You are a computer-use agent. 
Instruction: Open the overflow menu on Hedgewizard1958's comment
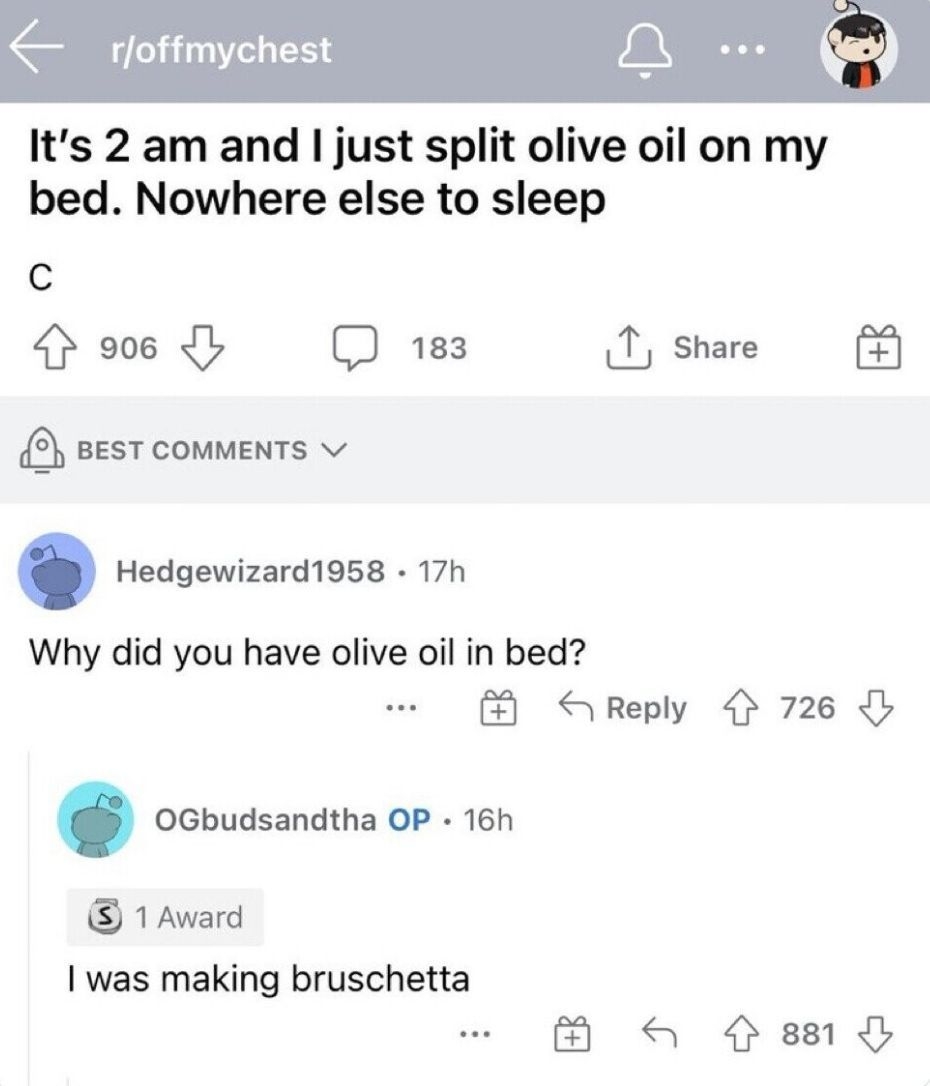(403, 710)
